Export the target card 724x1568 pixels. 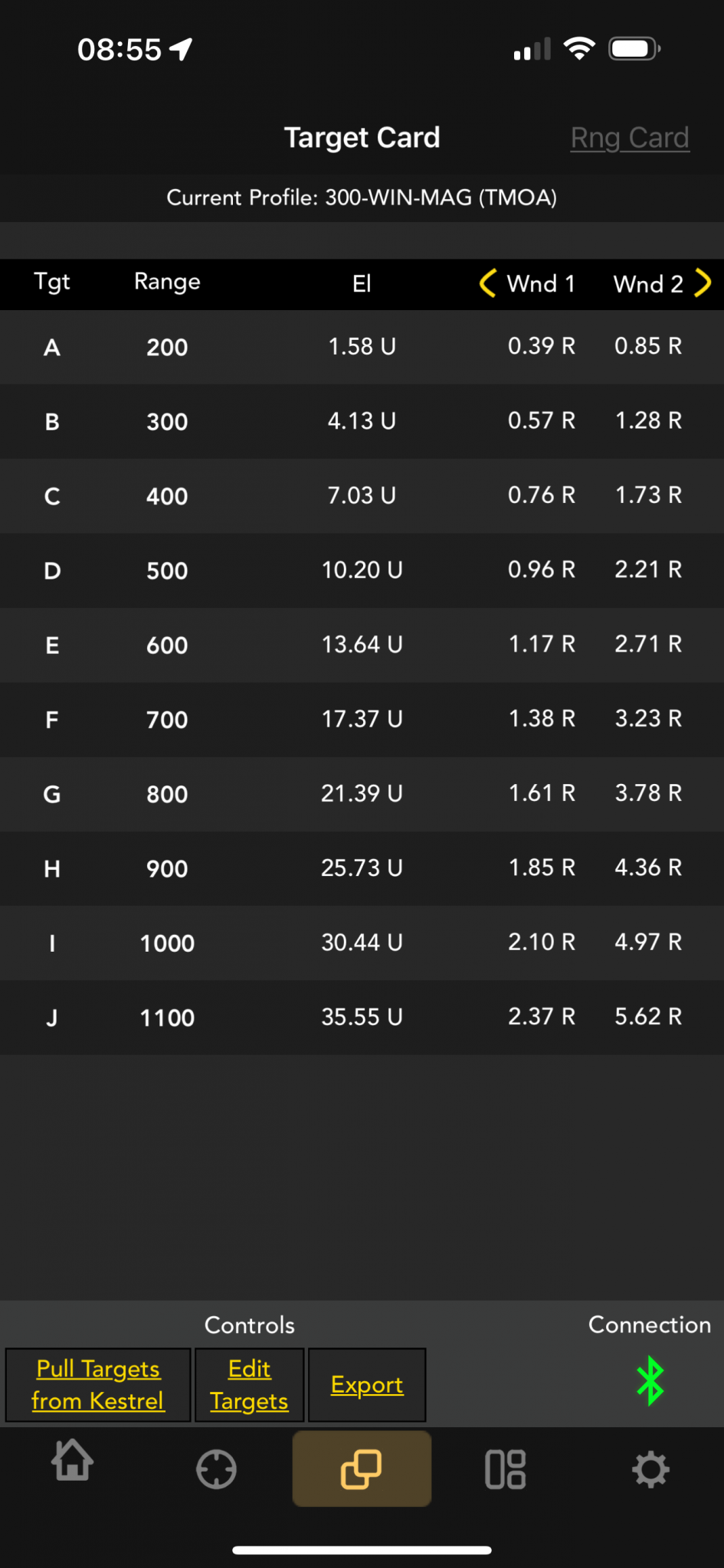click(x=367, y=1384)
